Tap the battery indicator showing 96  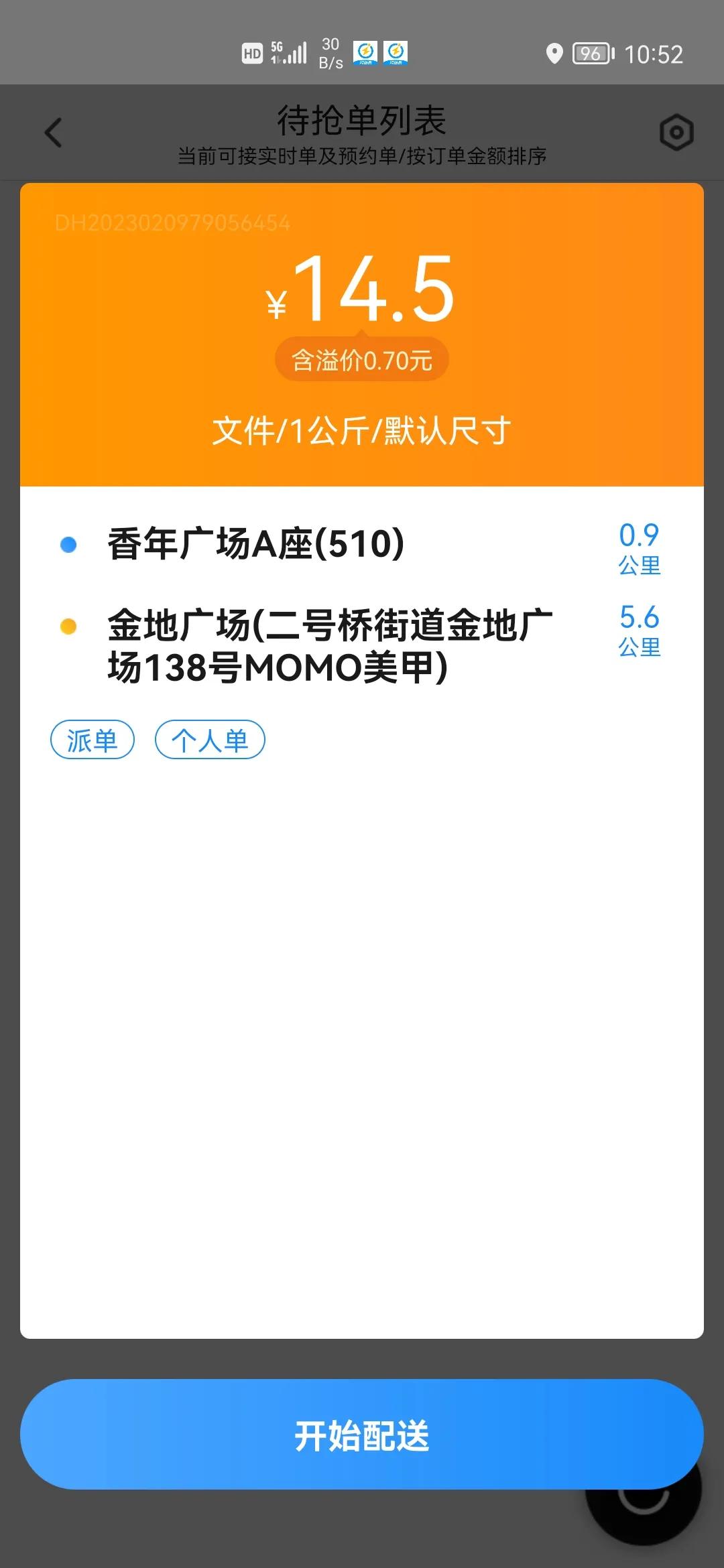pyautogui.click(x=590, y=55)
